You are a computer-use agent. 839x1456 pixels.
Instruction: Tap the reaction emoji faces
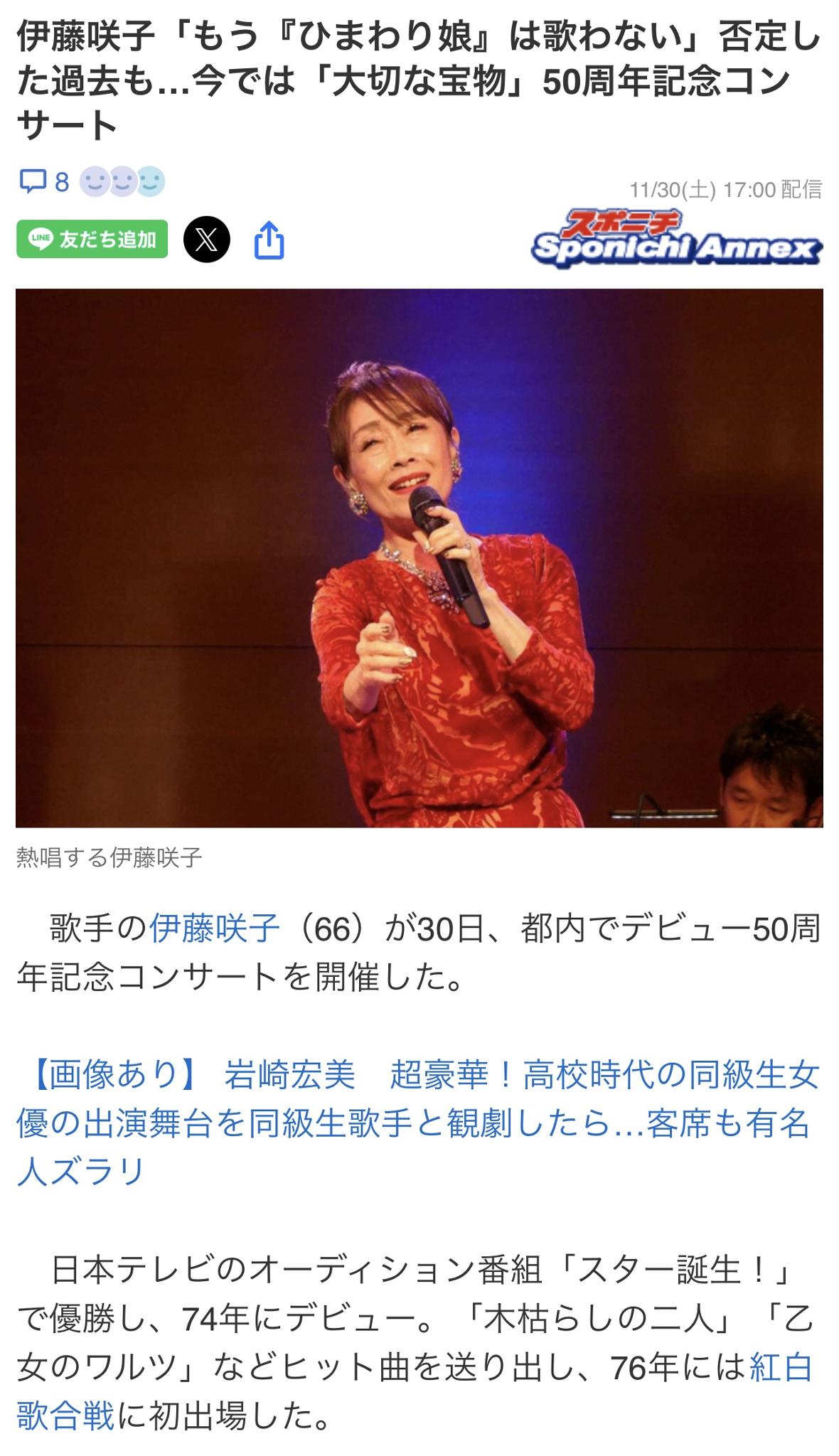tap(122, 182)
